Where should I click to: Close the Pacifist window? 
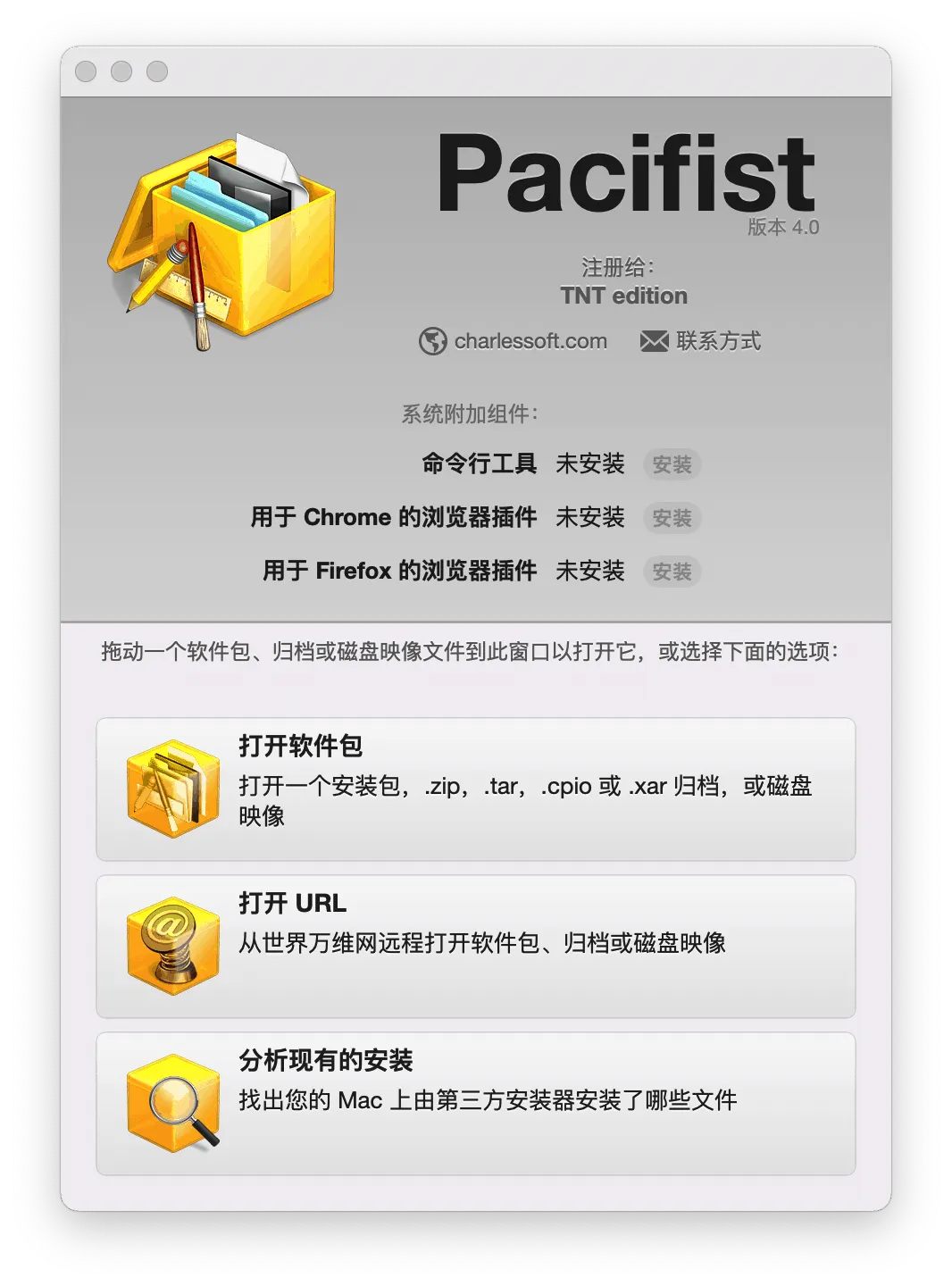click(86, 71)
